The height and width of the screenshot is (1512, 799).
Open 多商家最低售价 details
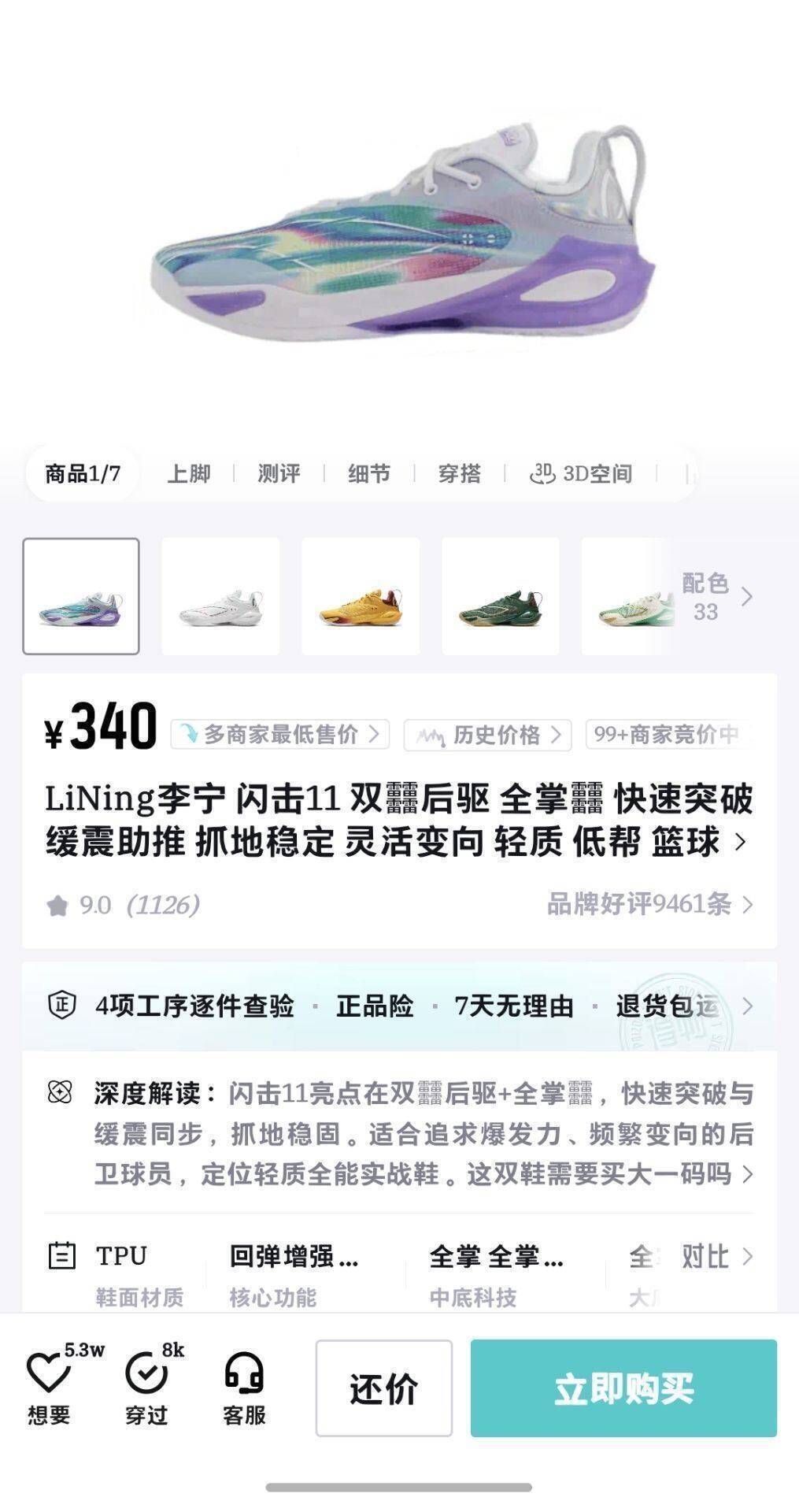[280, 735]
